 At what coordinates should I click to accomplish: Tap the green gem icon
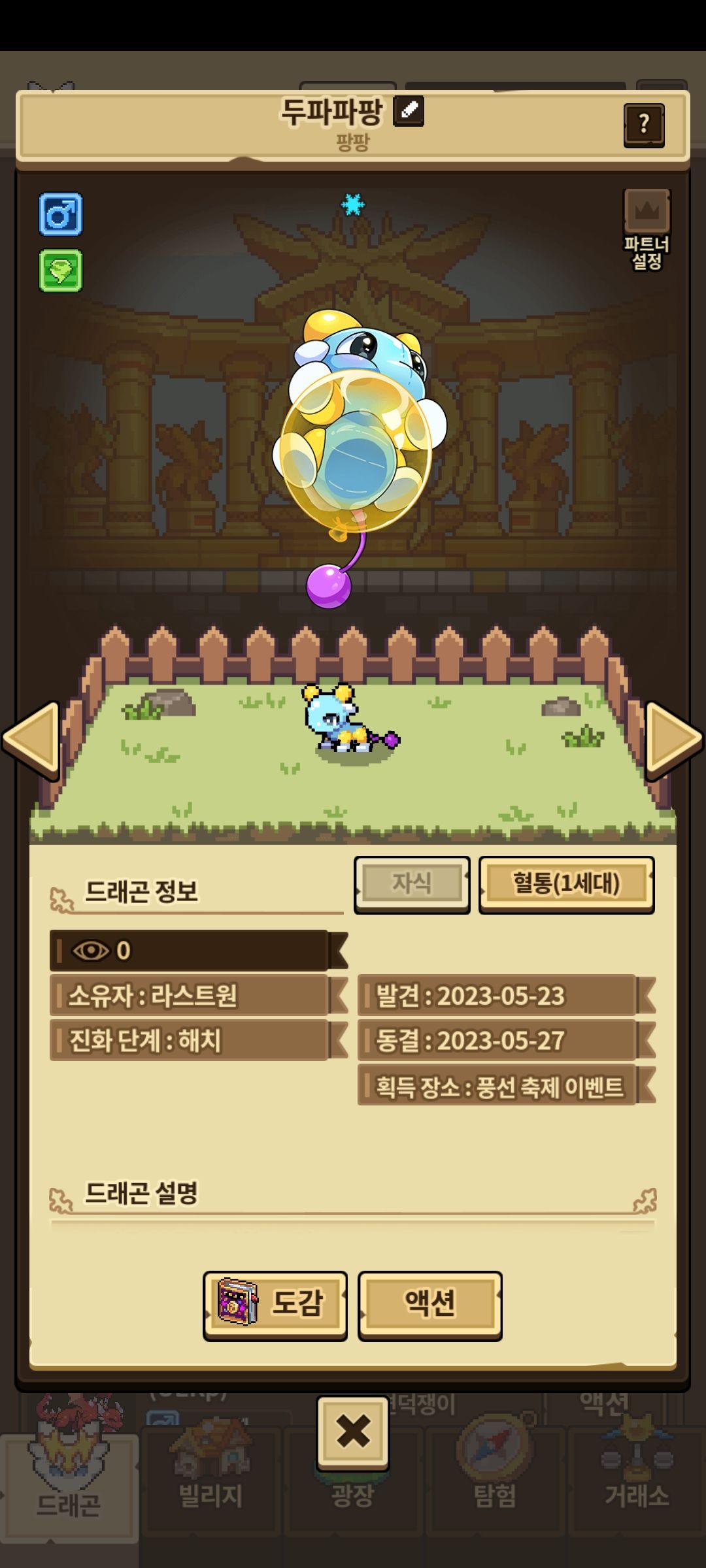pyautogui.click(x=61, y=270)
